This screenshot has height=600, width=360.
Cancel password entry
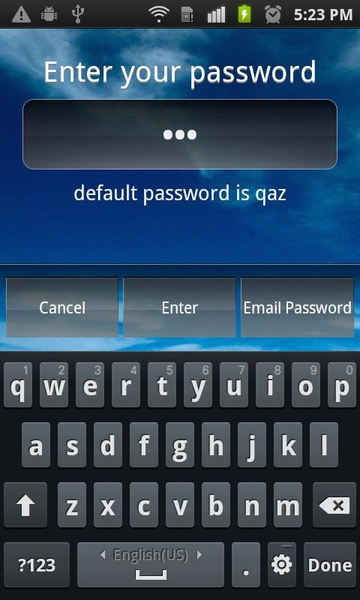62,308
